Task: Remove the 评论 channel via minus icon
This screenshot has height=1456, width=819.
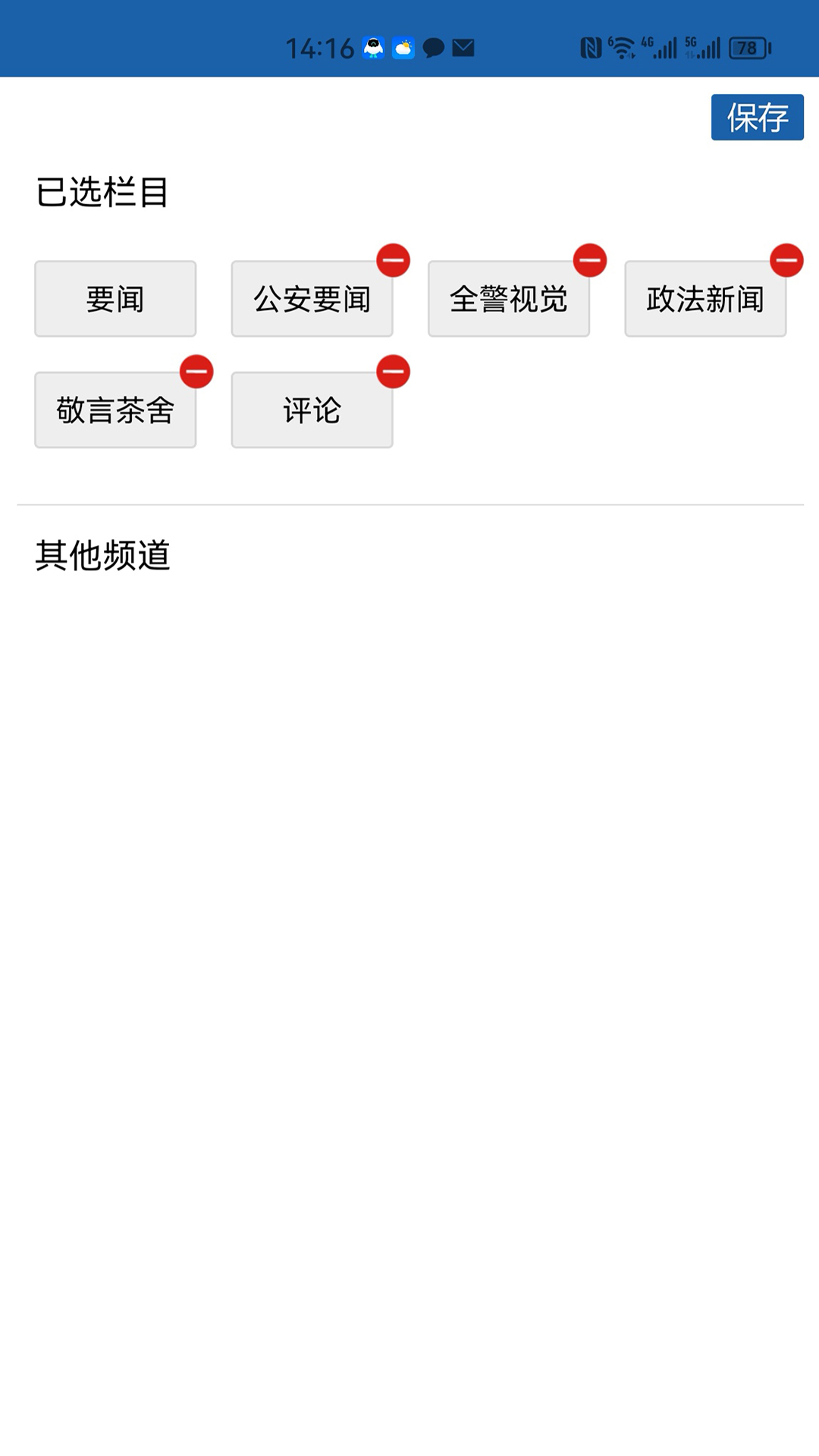Action: point(394,372)
